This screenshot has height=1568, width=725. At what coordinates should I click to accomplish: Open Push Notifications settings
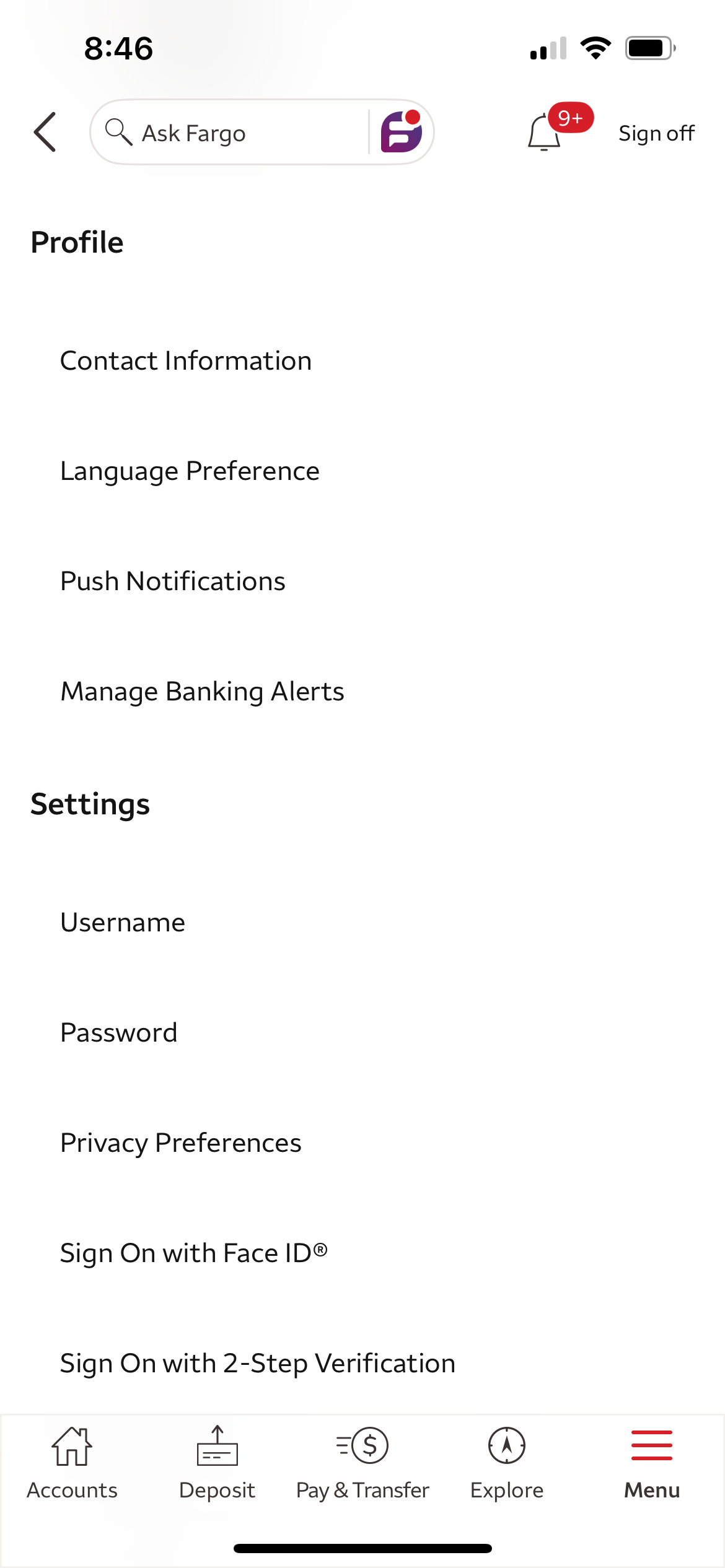(x=173, y=581)
